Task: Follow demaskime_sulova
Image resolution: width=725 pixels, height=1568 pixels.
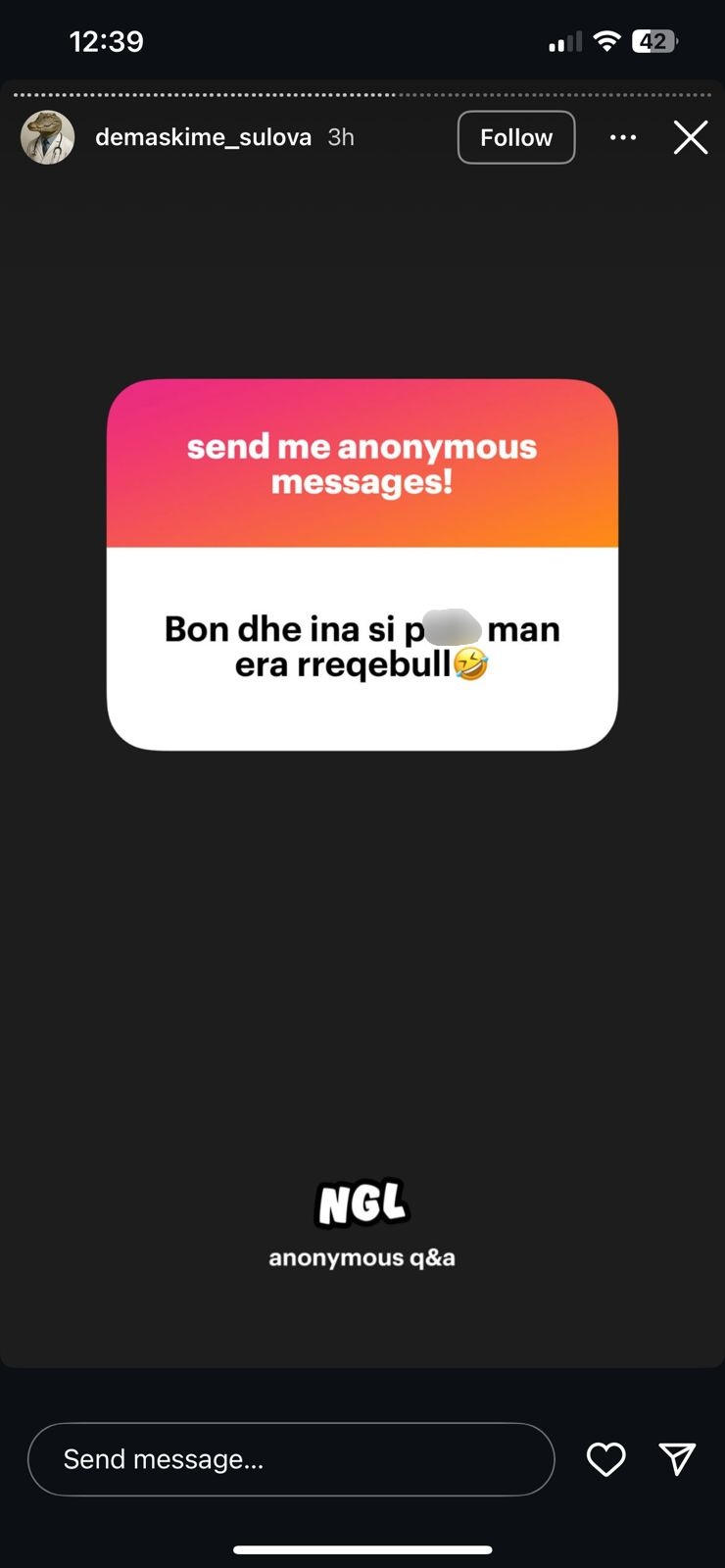Action: pyautogui.click(x=515, y=137)
